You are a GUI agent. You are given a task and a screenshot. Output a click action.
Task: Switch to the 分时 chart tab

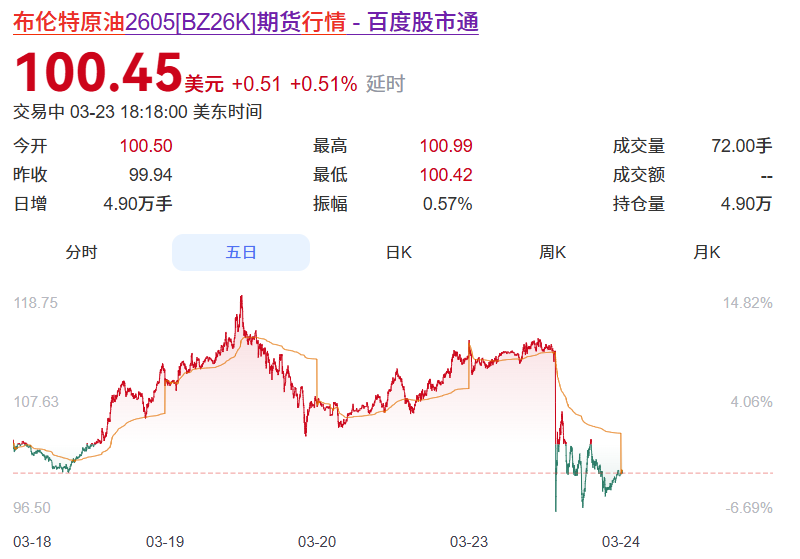(82, 252)
